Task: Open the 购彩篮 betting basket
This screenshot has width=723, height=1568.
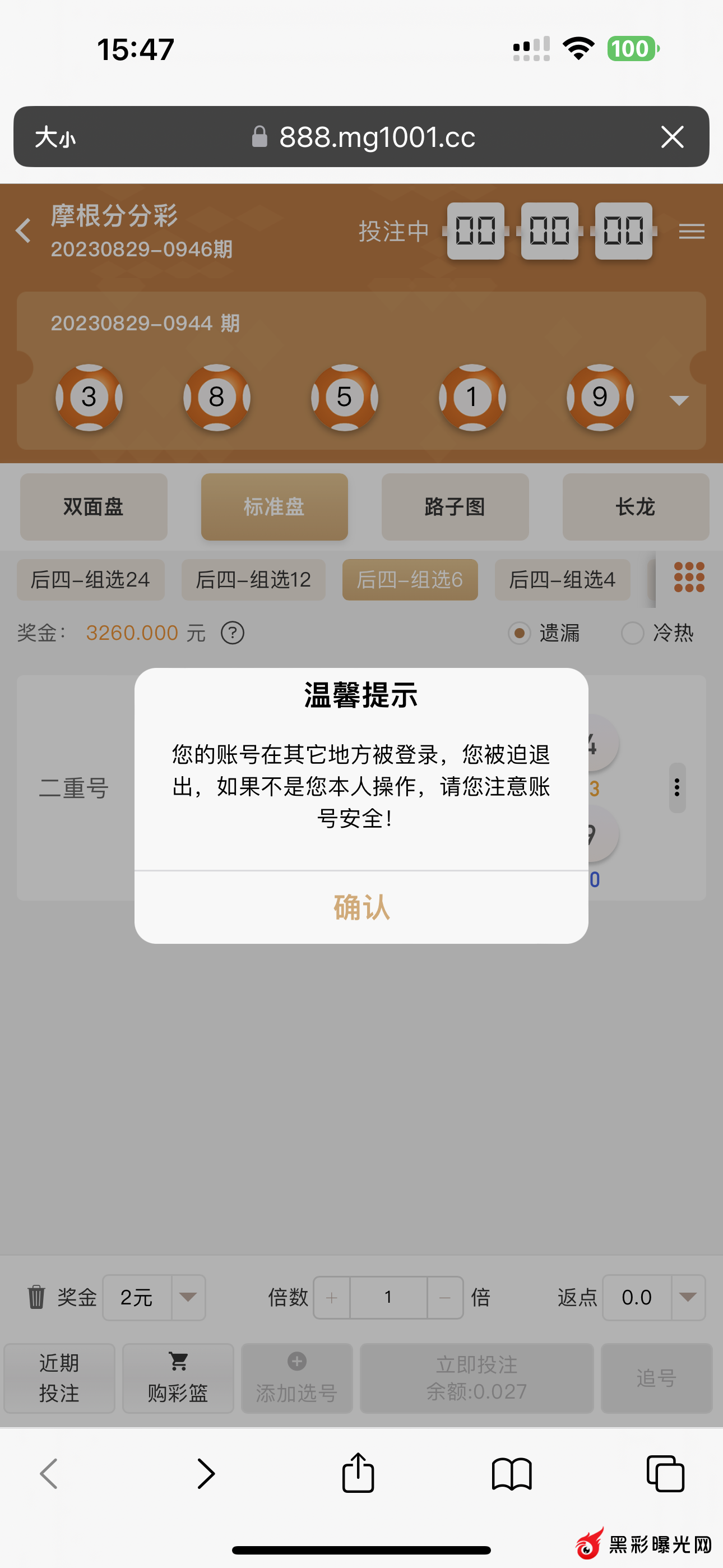Action: (x=178, y=1378)
